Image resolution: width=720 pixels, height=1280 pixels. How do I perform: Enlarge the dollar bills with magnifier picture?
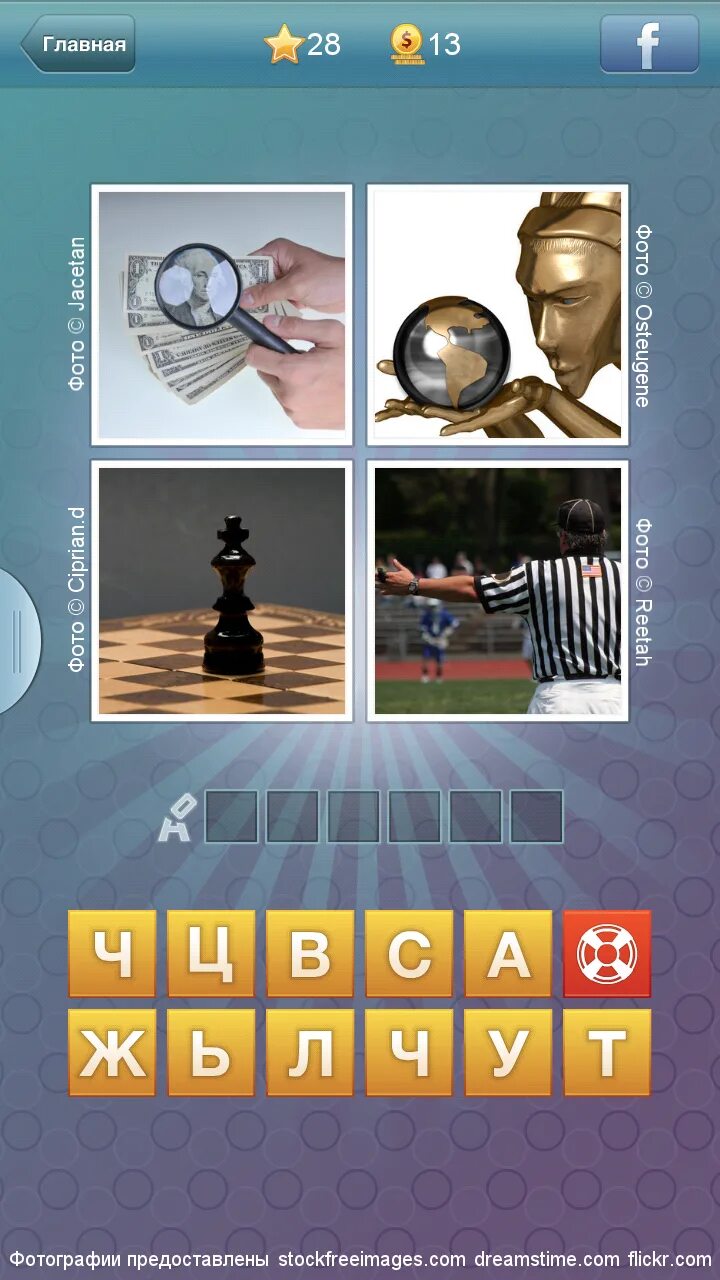pyautogui.click(x=222, y=314)
